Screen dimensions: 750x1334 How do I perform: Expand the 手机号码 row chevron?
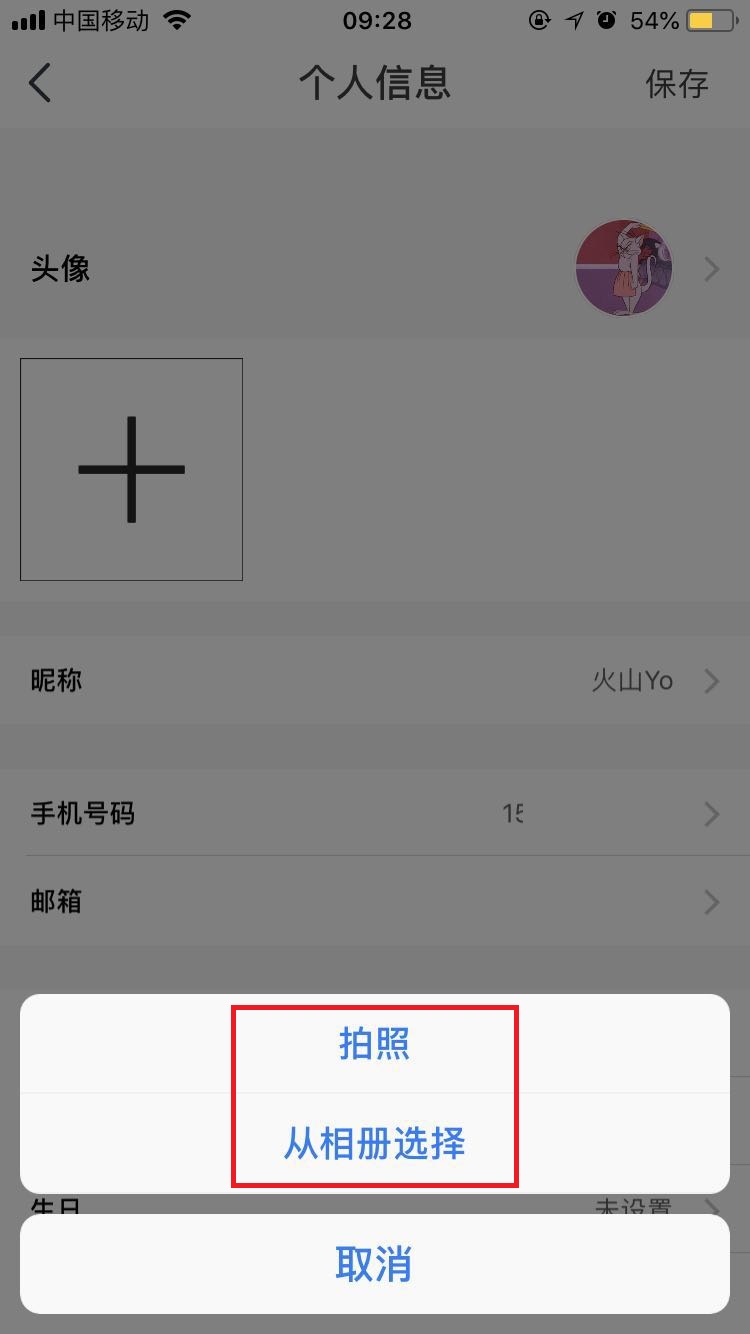click(712, 813)
